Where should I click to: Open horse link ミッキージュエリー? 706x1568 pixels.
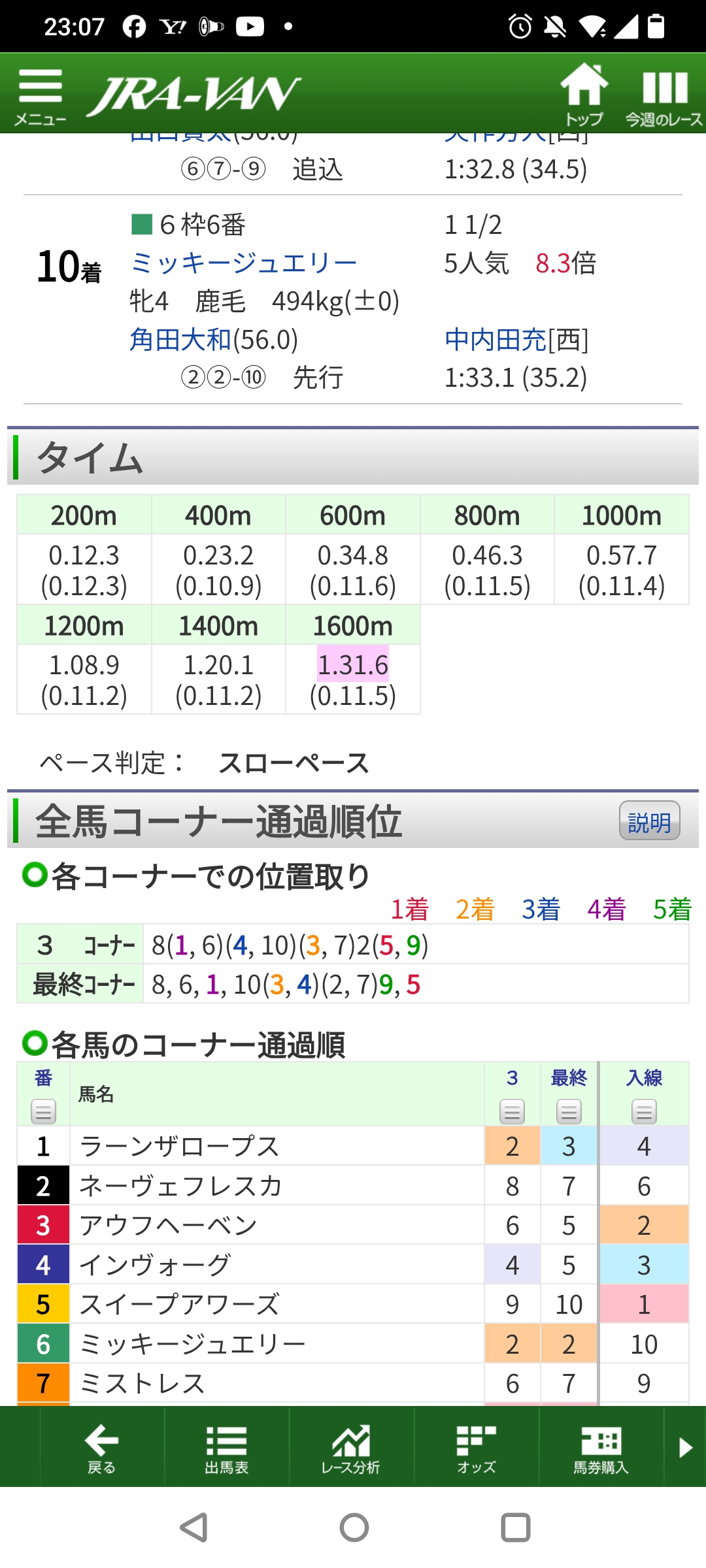tap(243, 263)
